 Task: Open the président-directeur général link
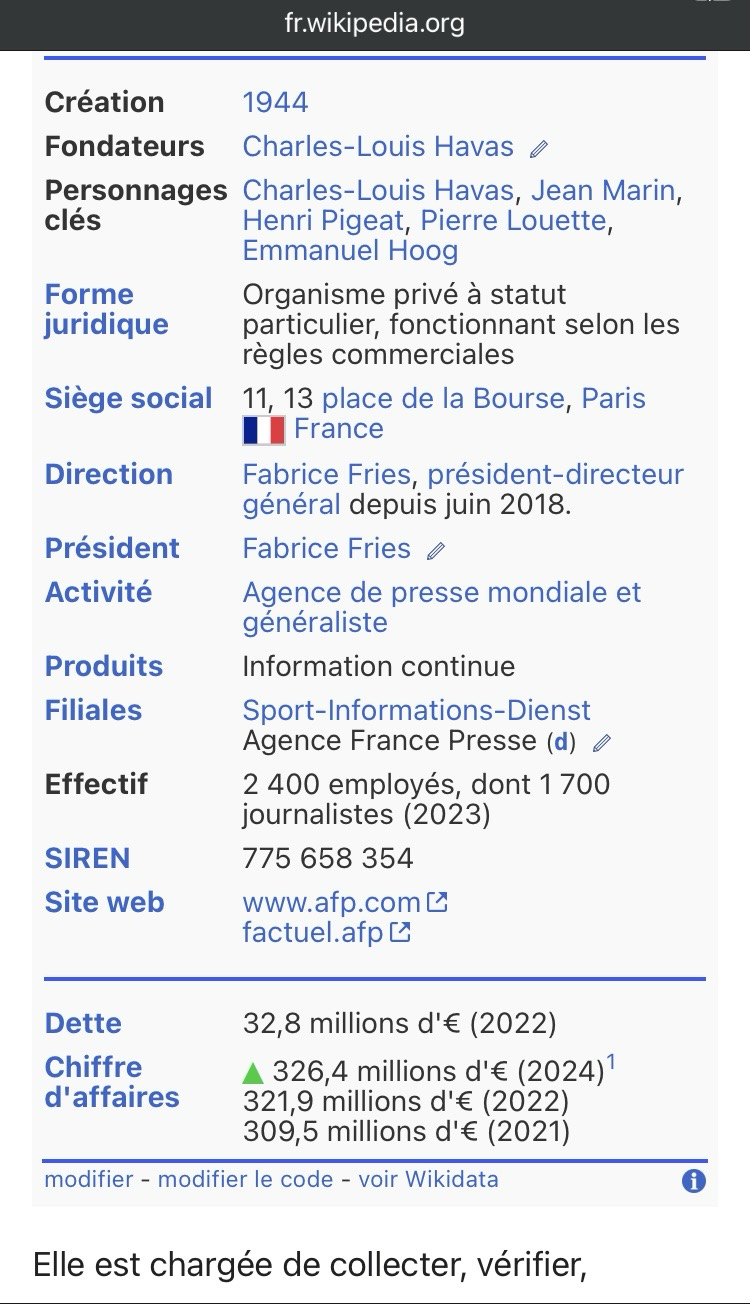(555, 474)
